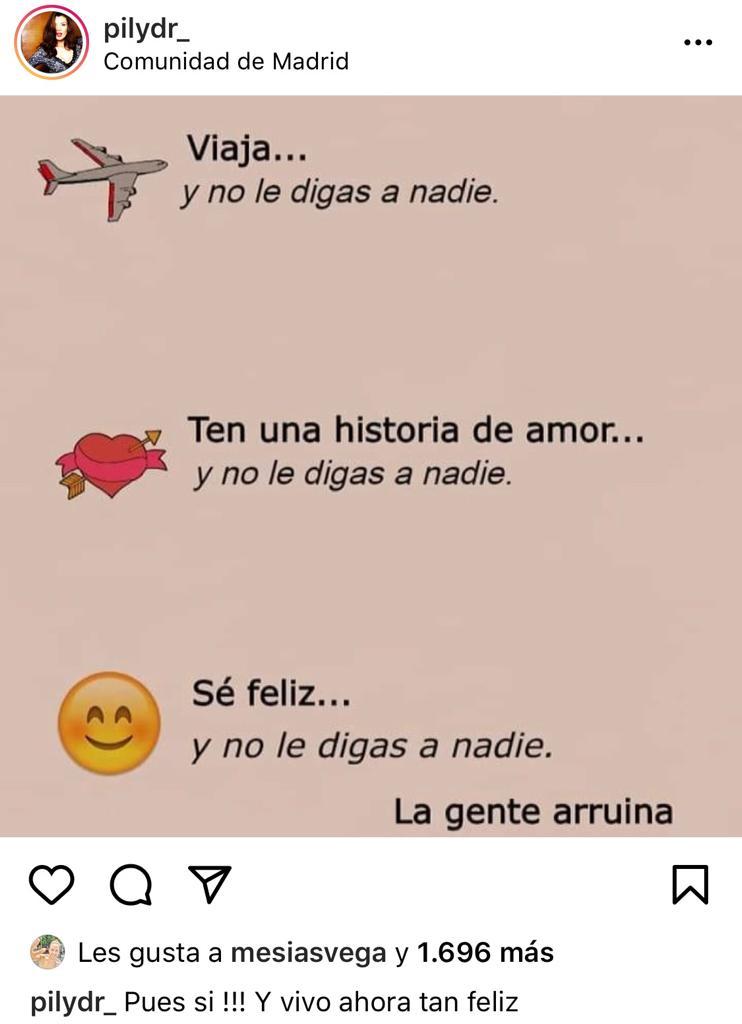
Task: Open the pilydr_ username in post header
Action: coord(147,29)
